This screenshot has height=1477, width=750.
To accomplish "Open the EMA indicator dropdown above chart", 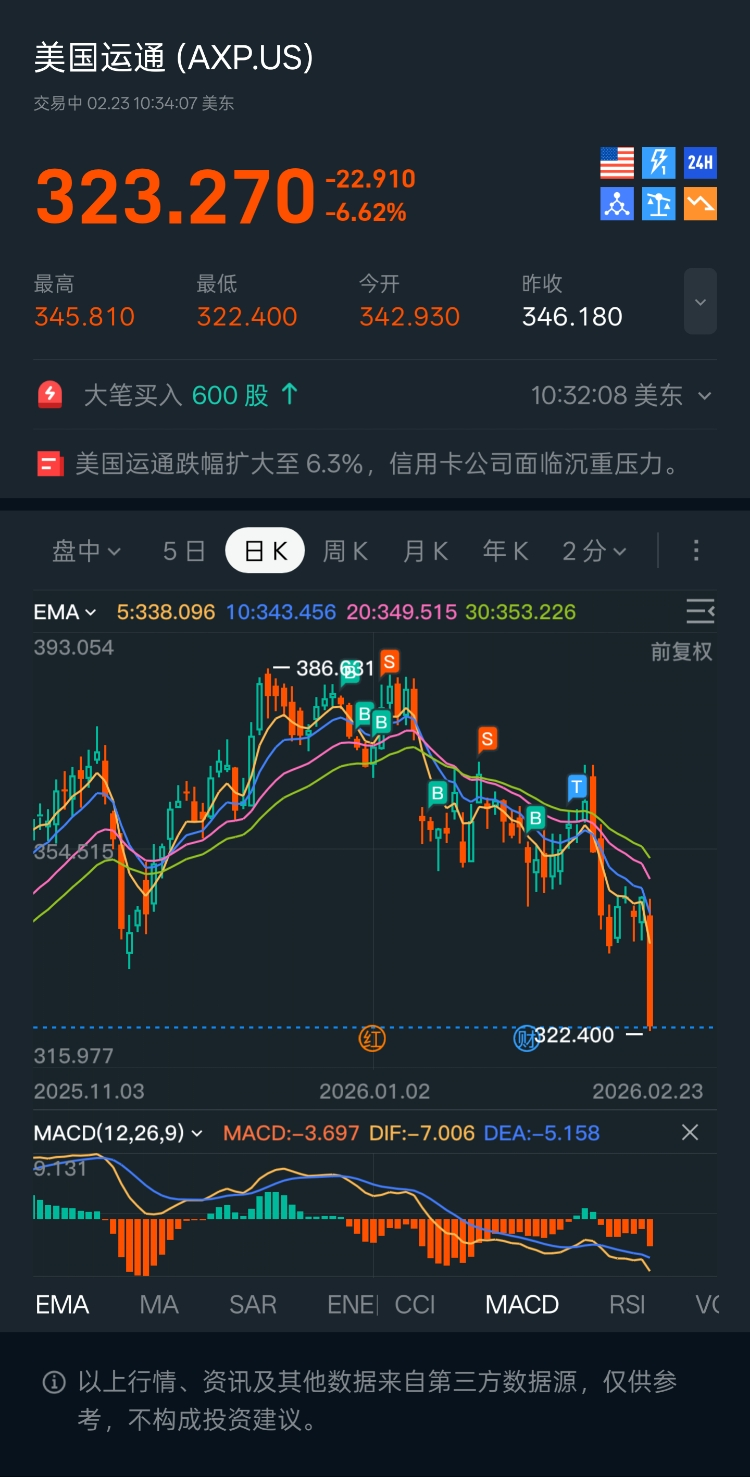I will [65, 612].
